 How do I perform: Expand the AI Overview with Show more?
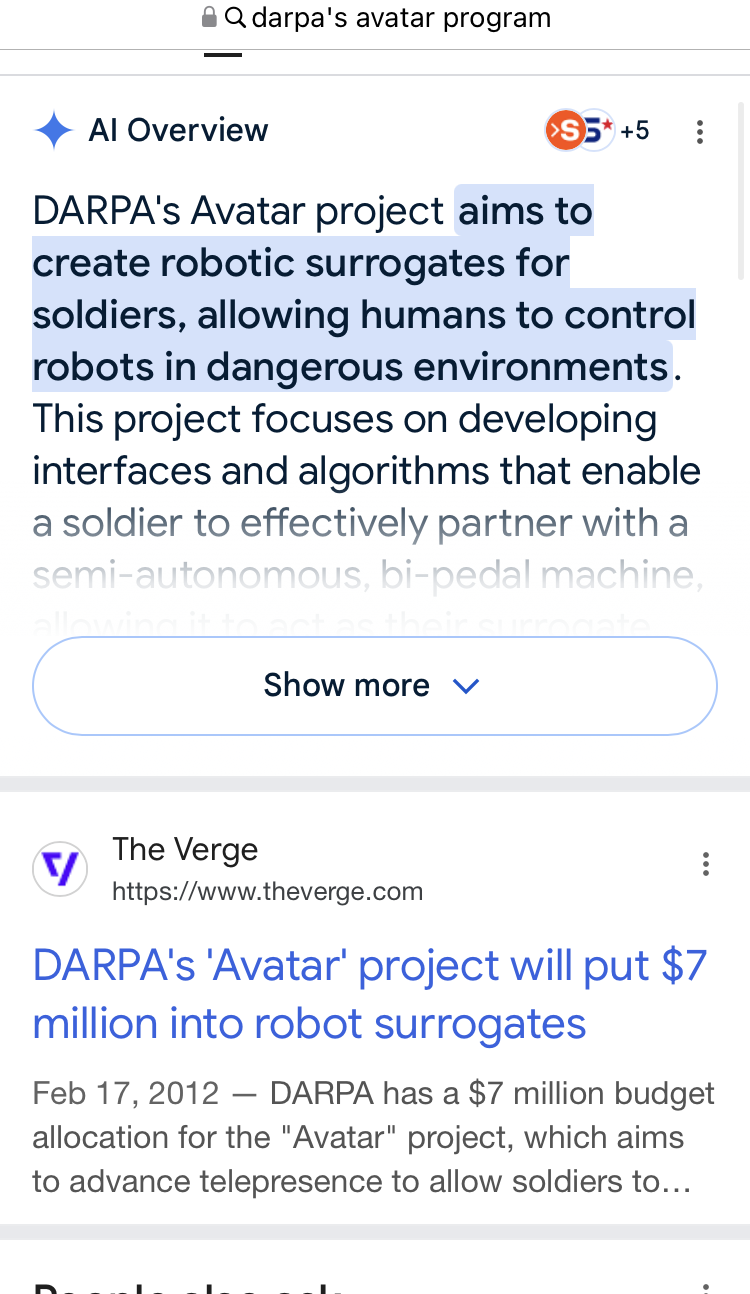point(375,686)
